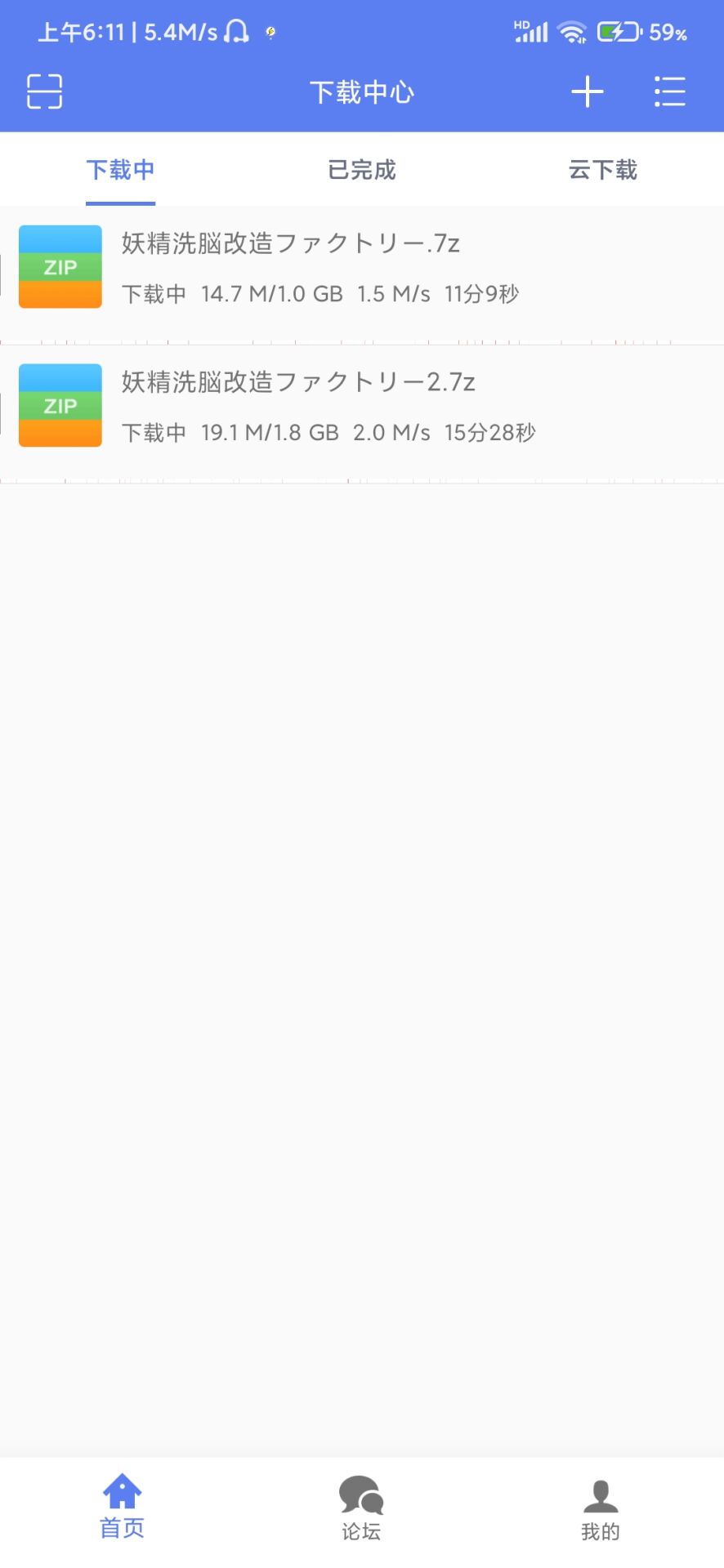Select the ZIP icon of 妖精洗脑改造ファクトリー.7z
Screen dimensions: 724x1568
pos(60,266)
